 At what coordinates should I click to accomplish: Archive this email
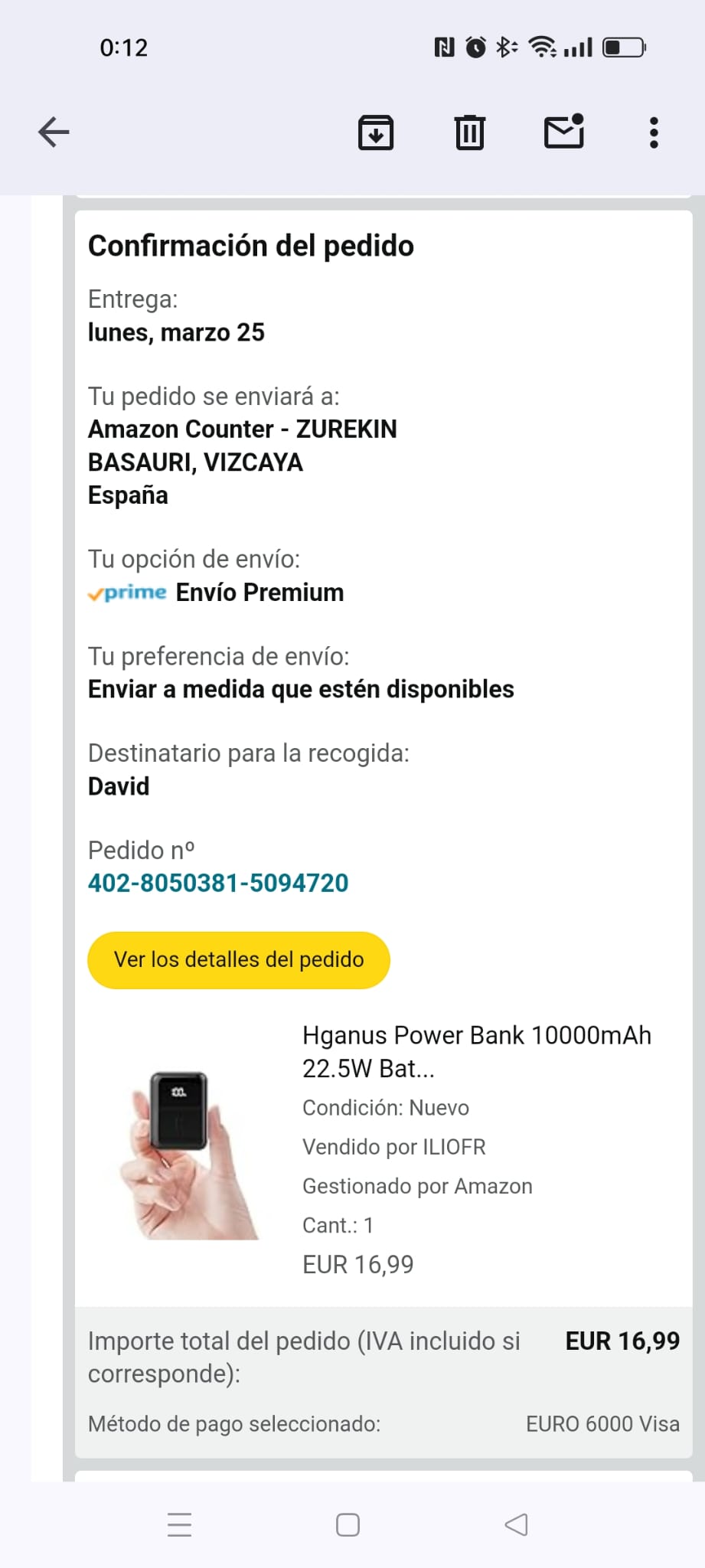(376, 132)
